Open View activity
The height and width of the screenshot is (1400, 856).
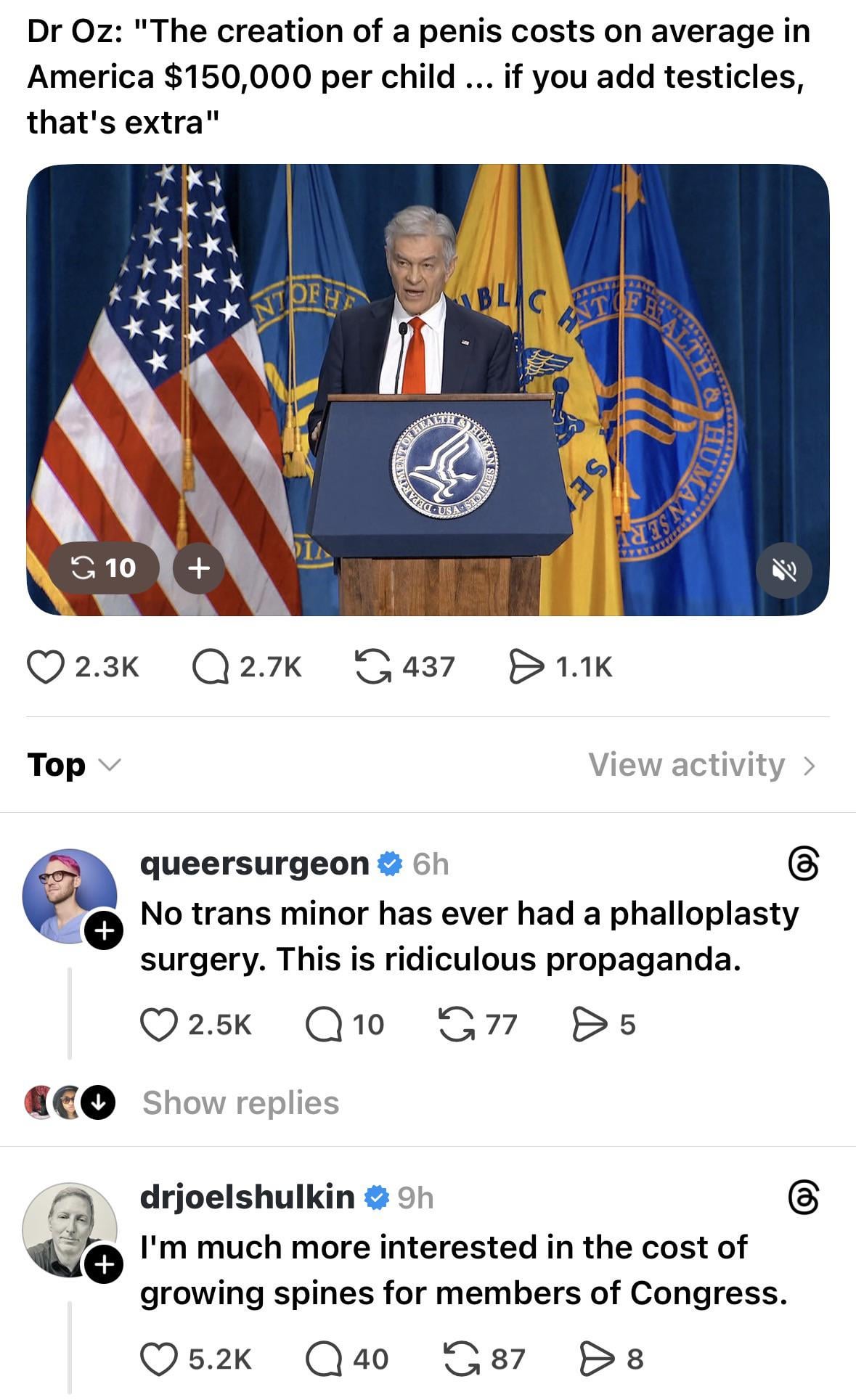[701, 765]
